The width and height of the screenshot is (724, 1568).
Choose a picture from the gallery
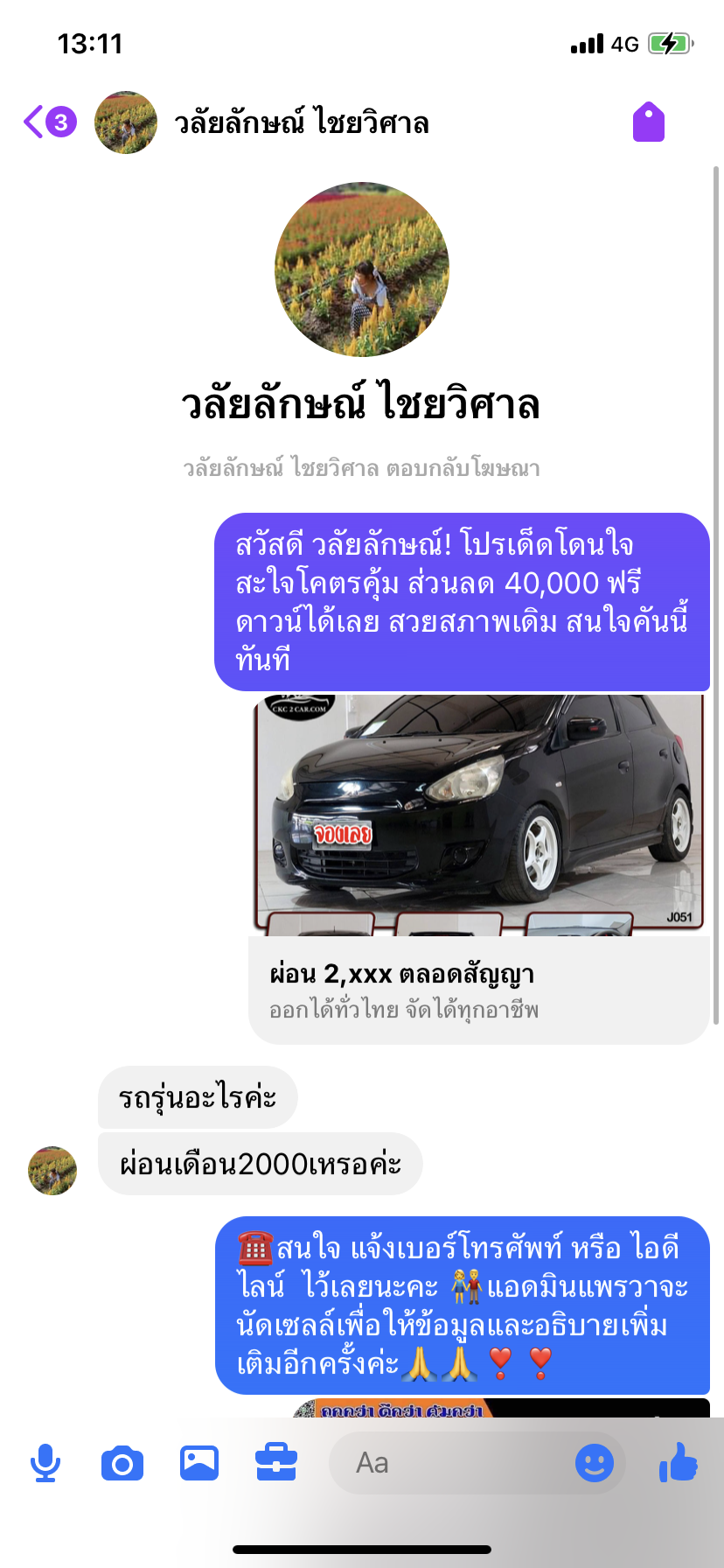tap(199, 1463)
